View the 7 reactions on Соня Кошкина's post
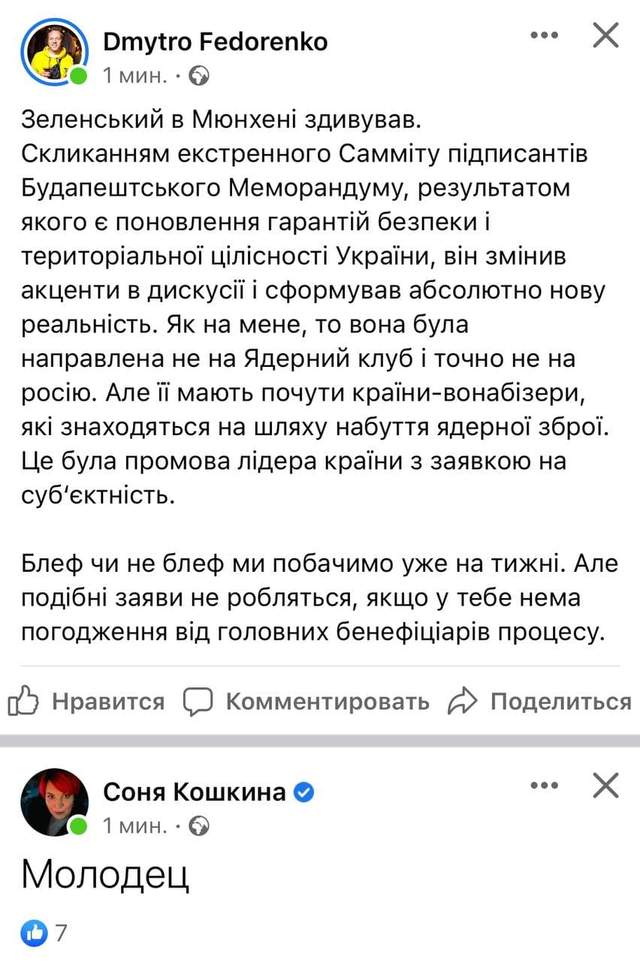This screenshot has height=962, width=640. [46, 934]
